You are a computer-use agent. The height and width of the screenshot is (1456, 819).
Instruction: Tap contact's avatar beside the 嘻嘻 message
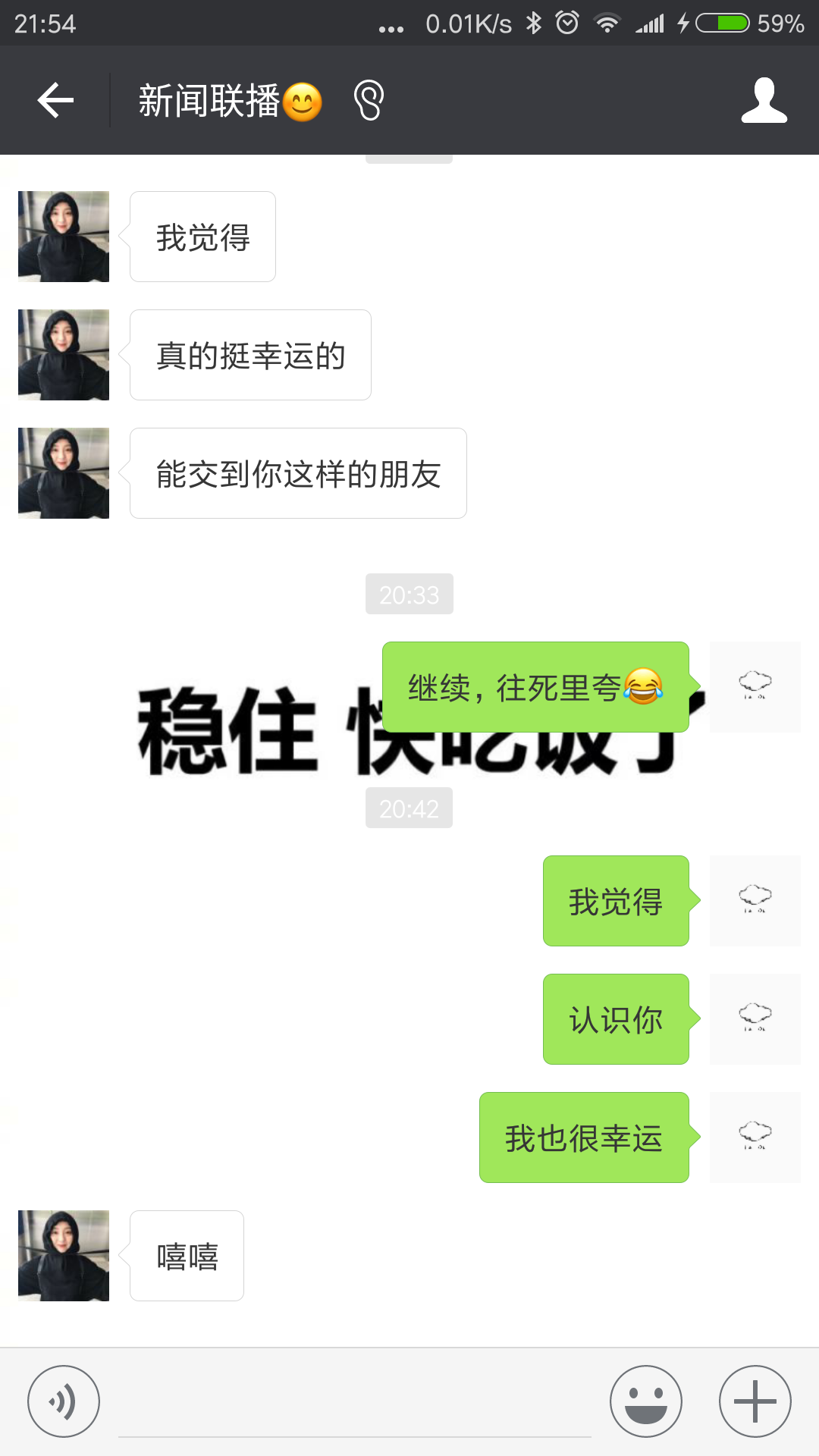tap(64, 1256)
